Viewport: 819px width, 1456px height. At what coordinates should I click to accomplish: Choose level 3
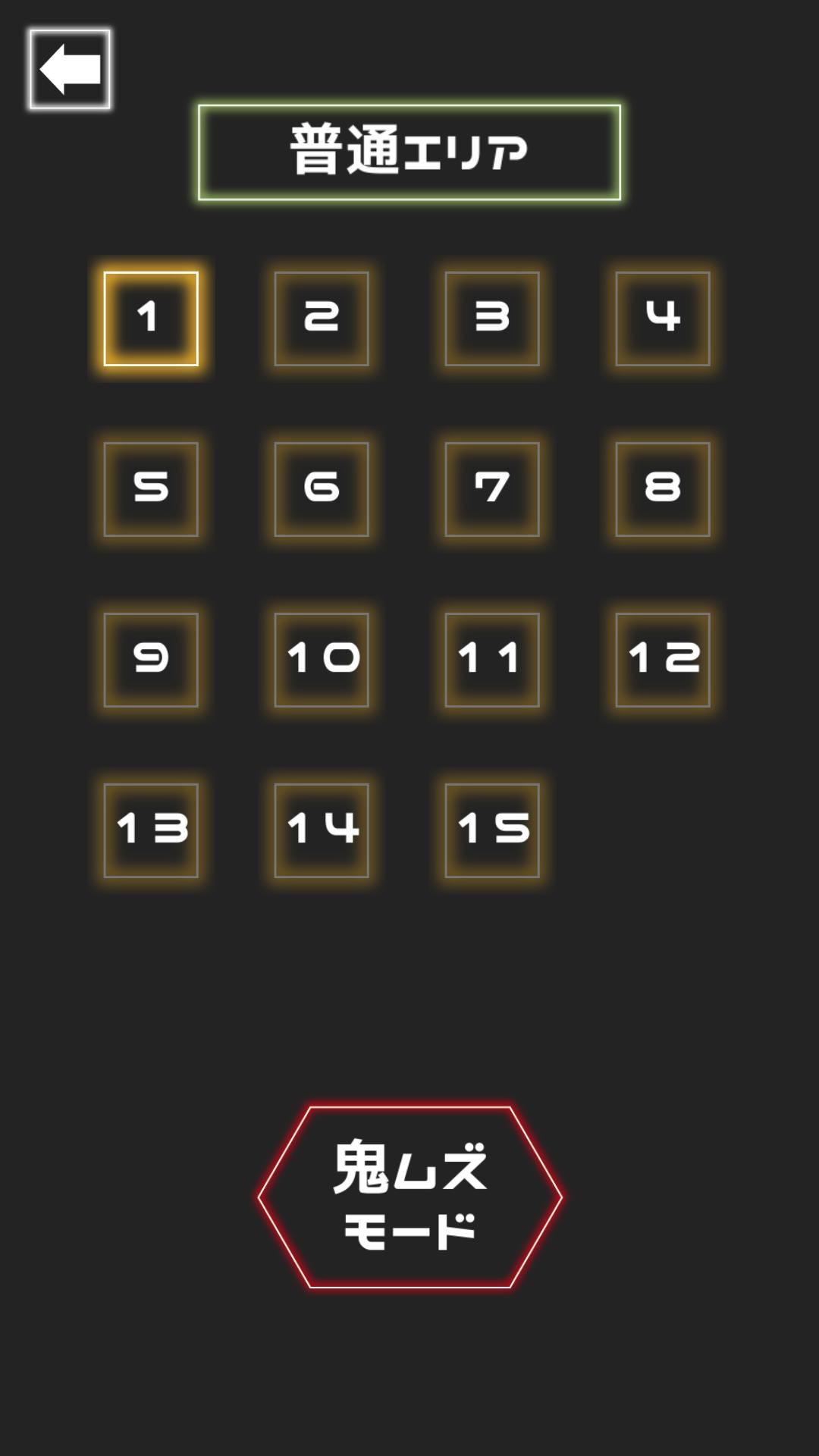click(x=492, y=318)
